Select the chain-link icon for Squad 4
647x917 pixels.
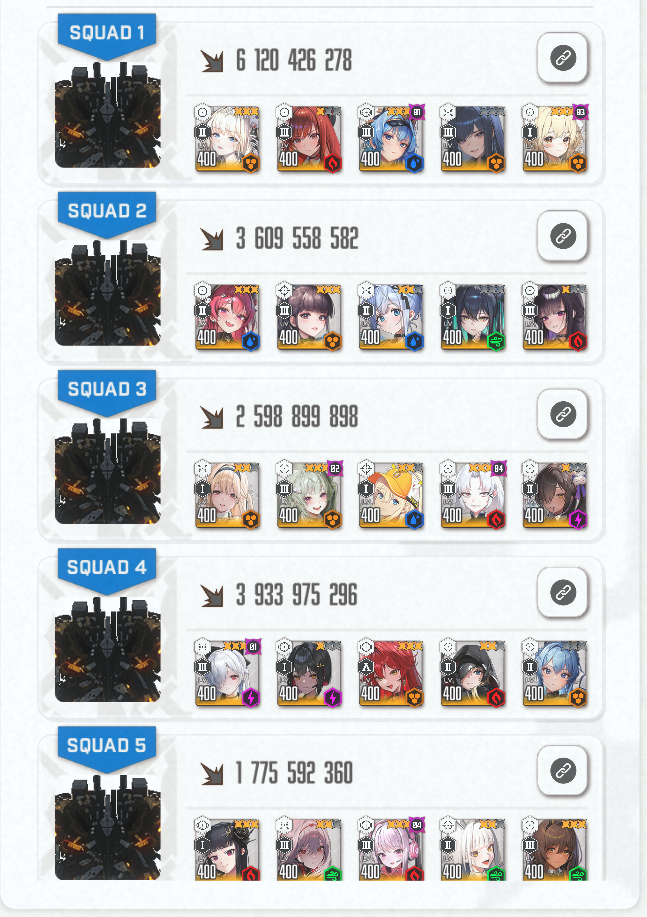pos(563,592)
